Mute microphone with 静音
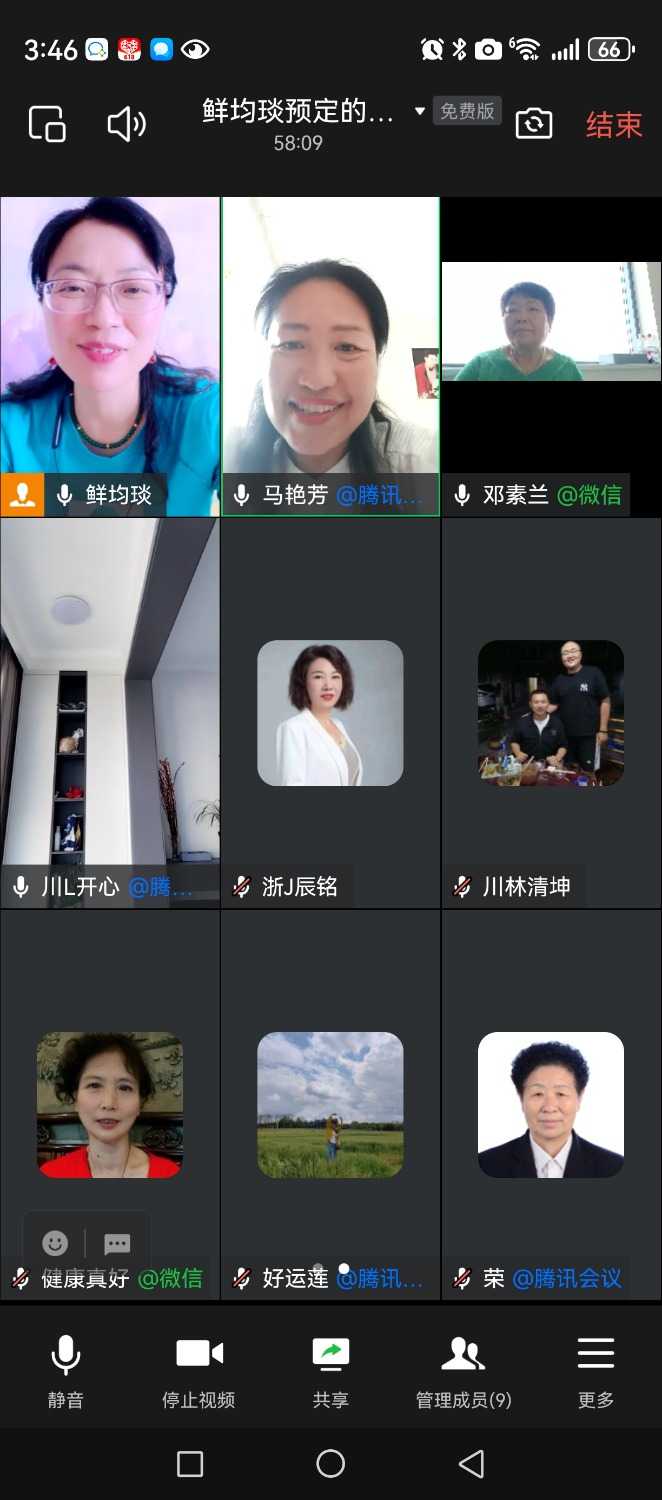The width and height of the screenshot is (662, 1500). tap(66, 1371)
